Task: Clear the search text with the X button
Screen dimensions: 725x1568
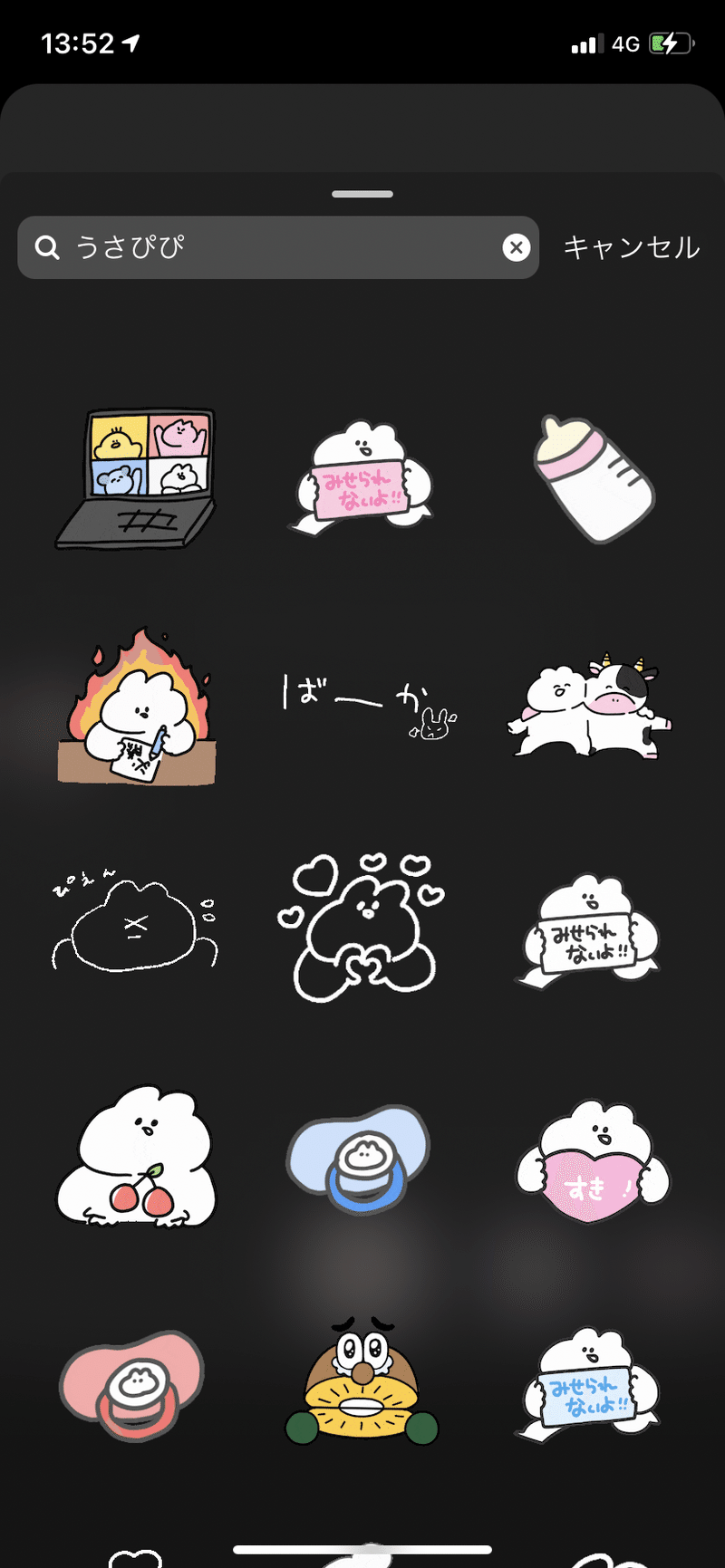Action: pyautogui.click(x=516, y=247)
